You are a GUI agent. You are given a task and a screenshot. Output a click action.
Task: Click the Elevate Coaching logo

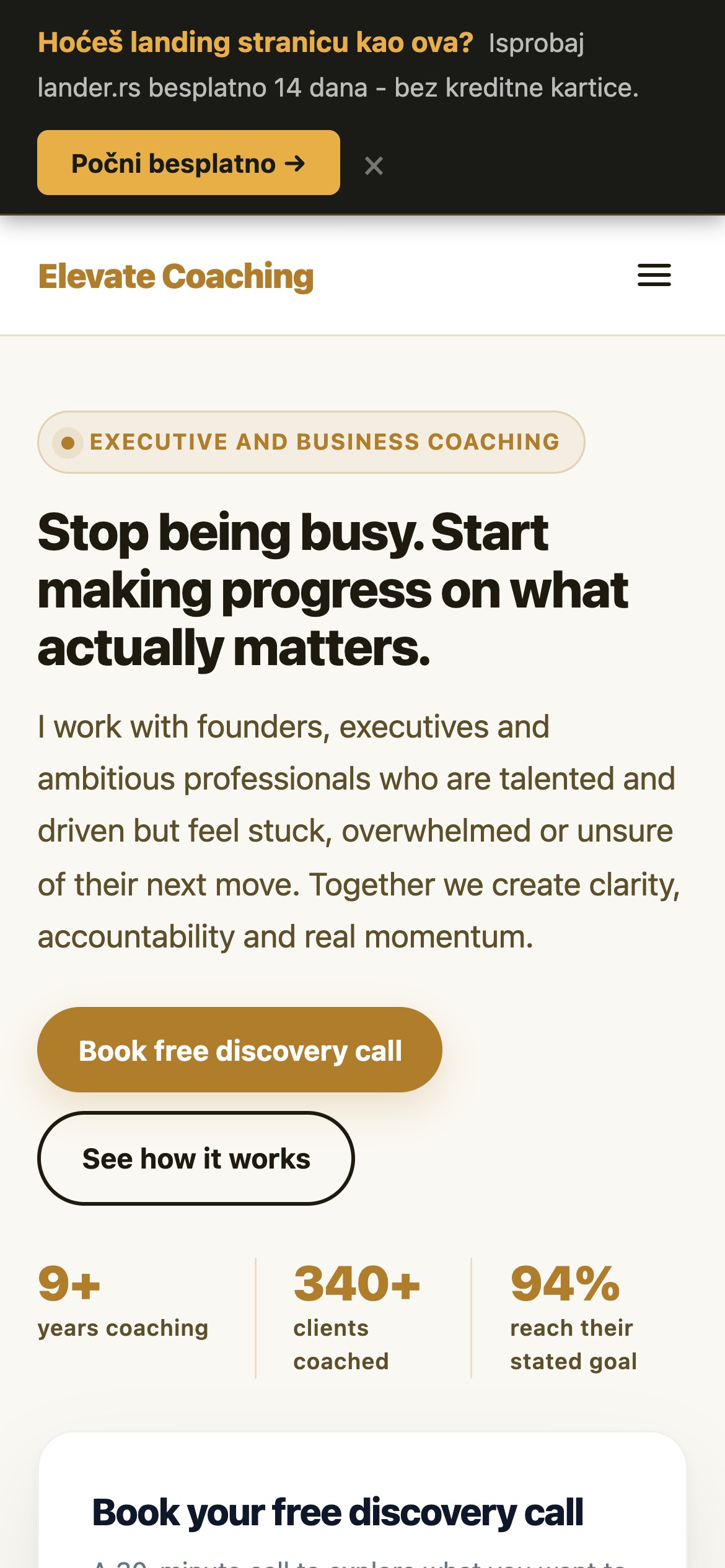pyautogui.click(x=175, y=276)
